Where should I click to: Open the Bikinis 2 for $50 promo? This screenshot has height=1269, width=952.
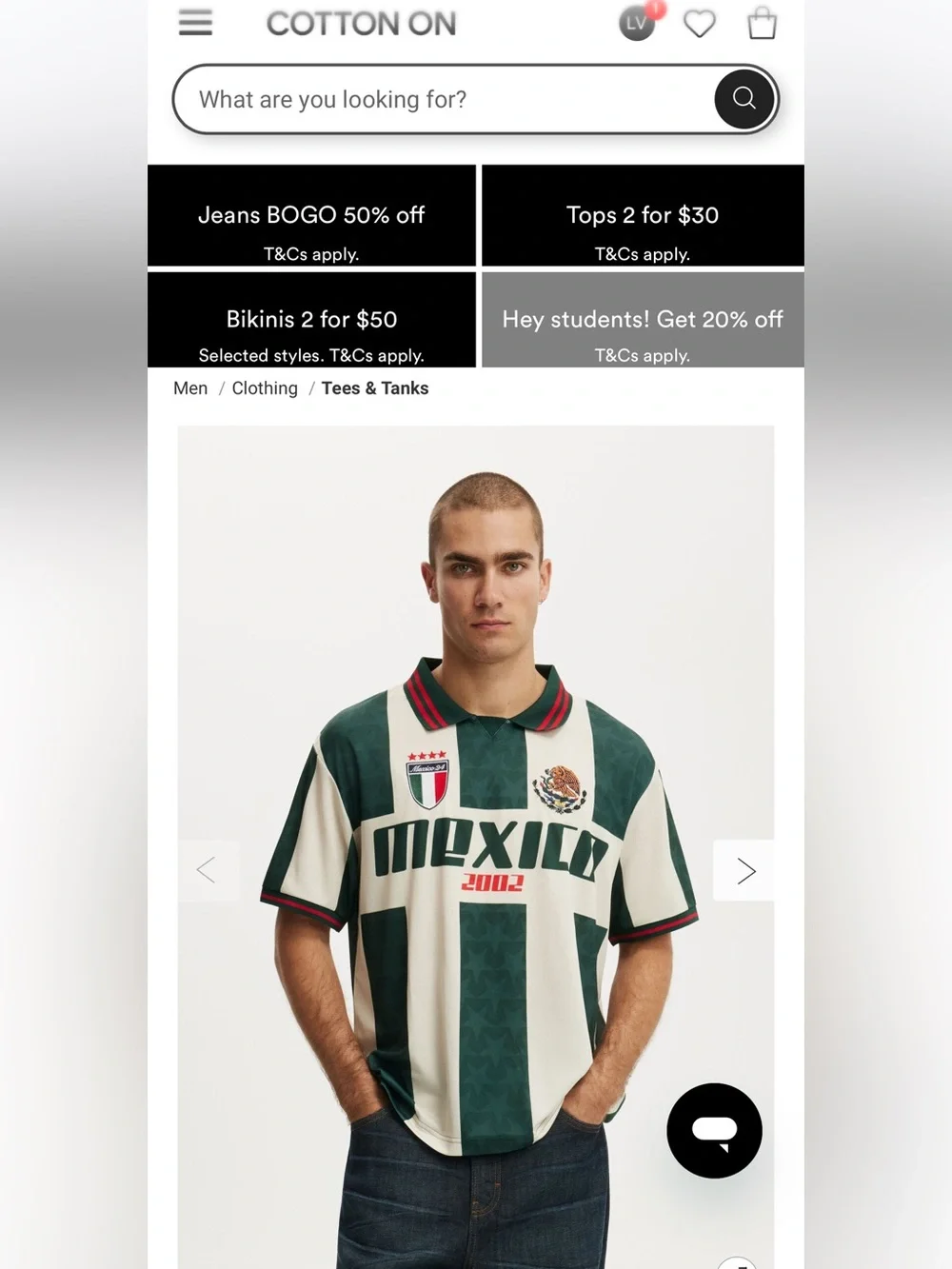(311, 320)
